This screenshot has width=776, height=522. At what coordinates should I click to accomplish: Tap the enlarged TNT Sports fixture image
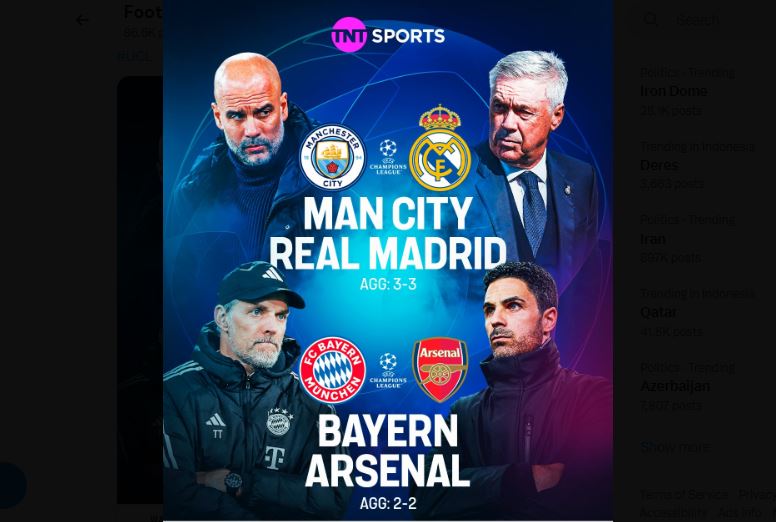click(x=388, y=260)
